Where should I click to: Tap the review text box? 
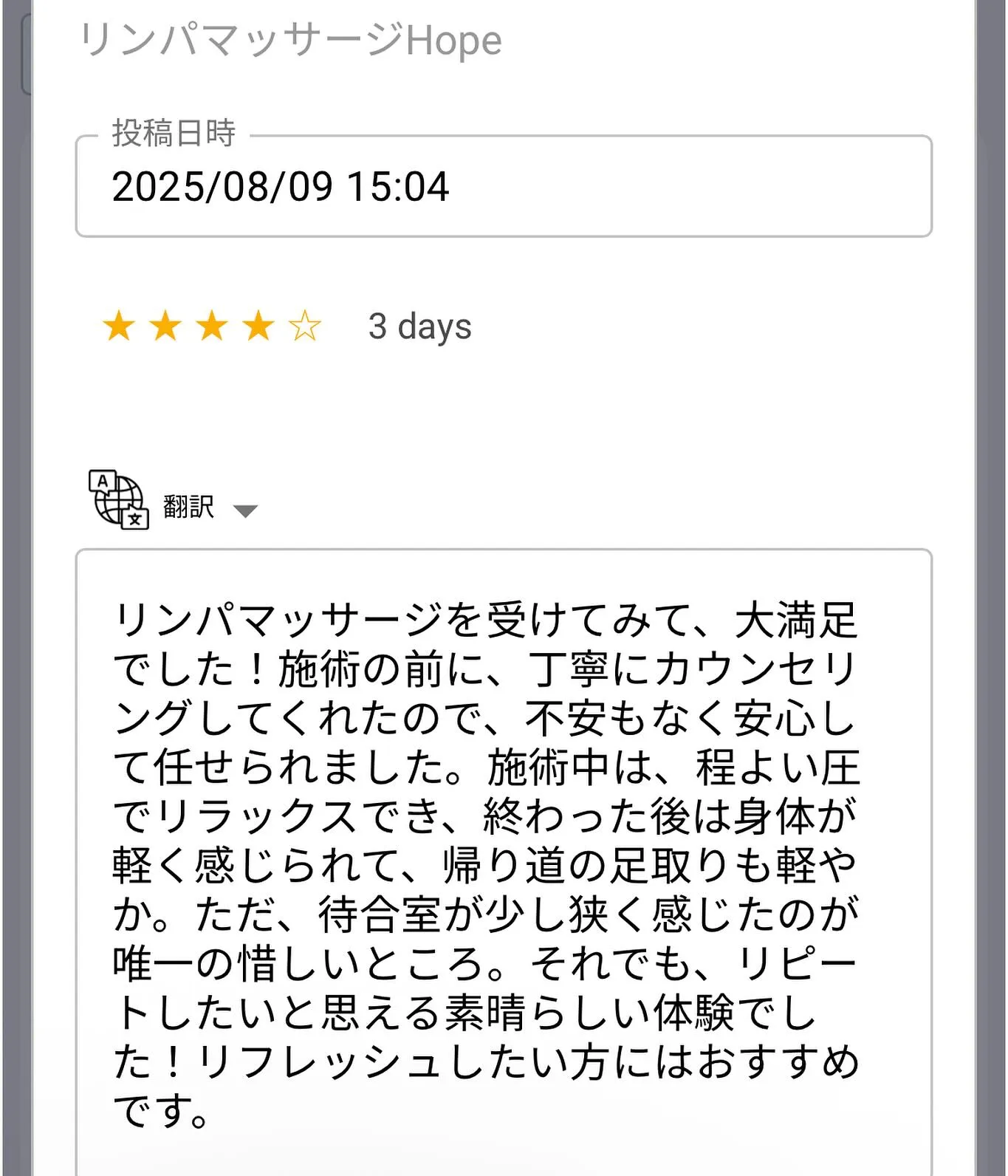coord(502,864)
